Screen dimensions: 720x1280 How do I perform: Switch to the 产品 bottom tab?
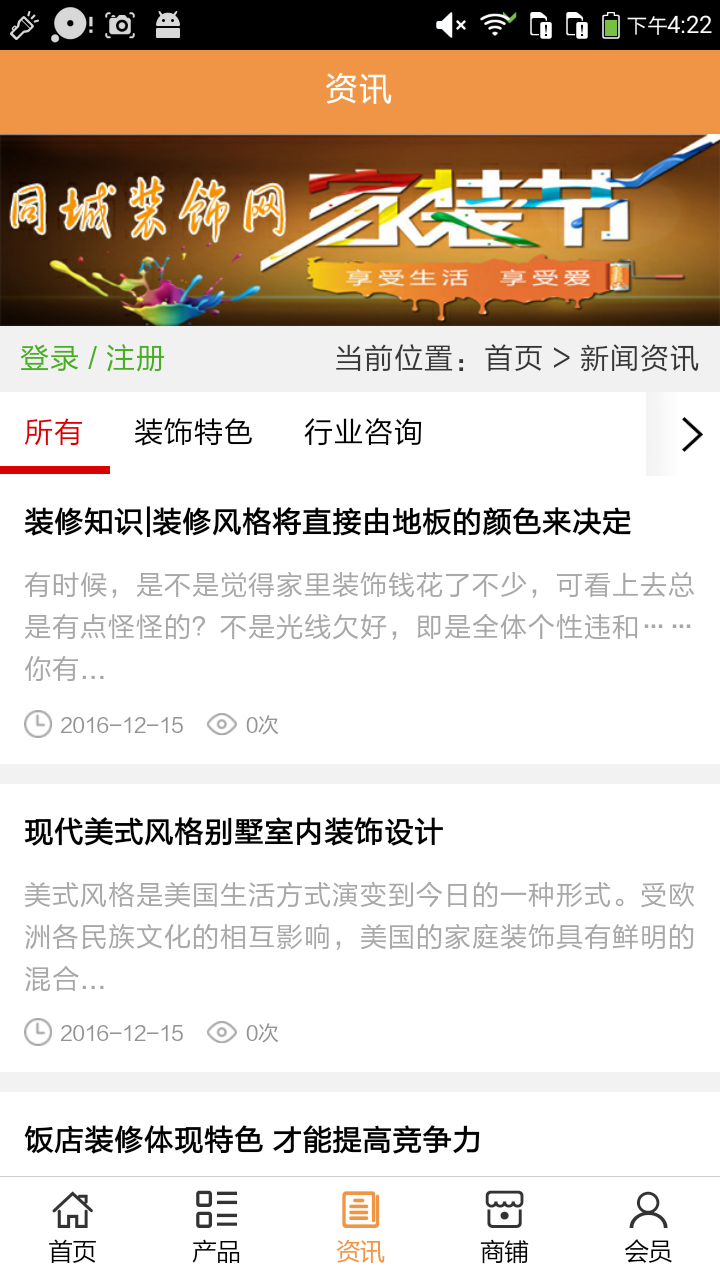point(216,1227)
